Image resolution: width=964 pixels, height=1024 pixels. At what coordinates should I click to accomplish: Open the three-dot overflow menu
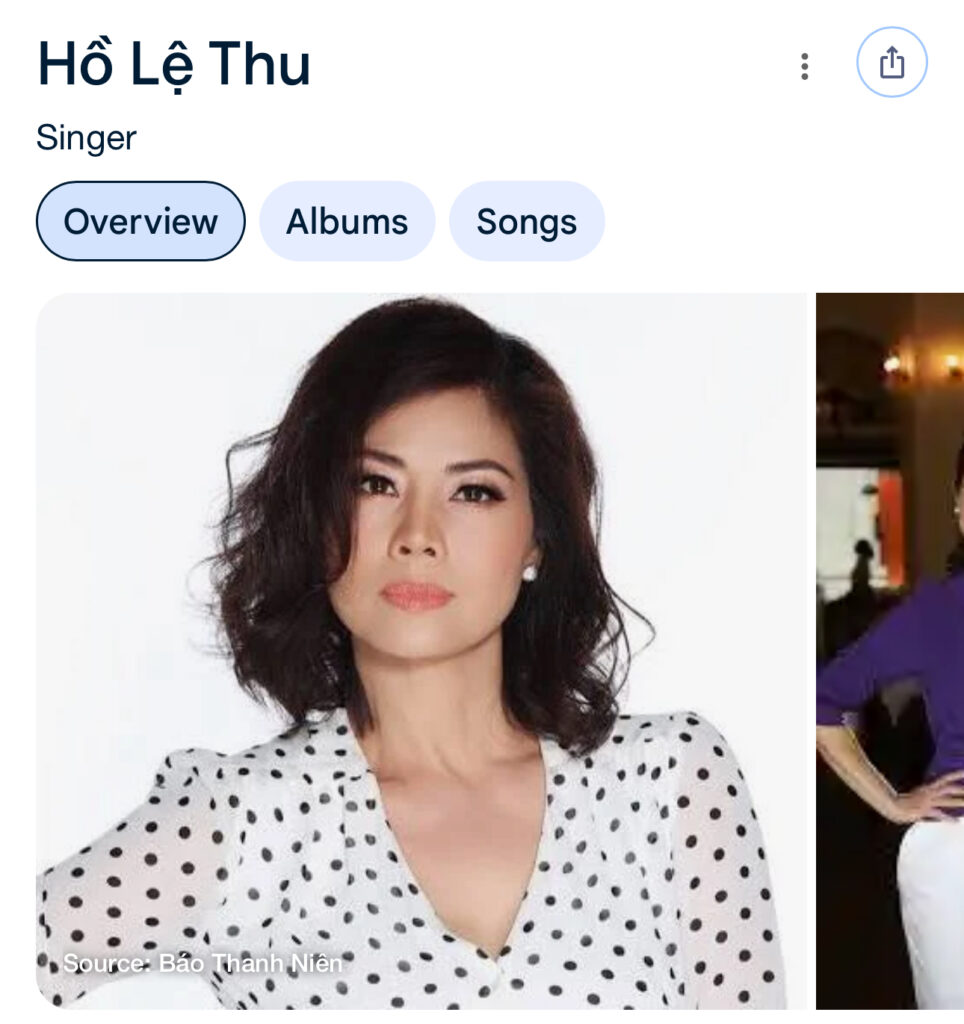pyautogui.click(x=804, y=66)
